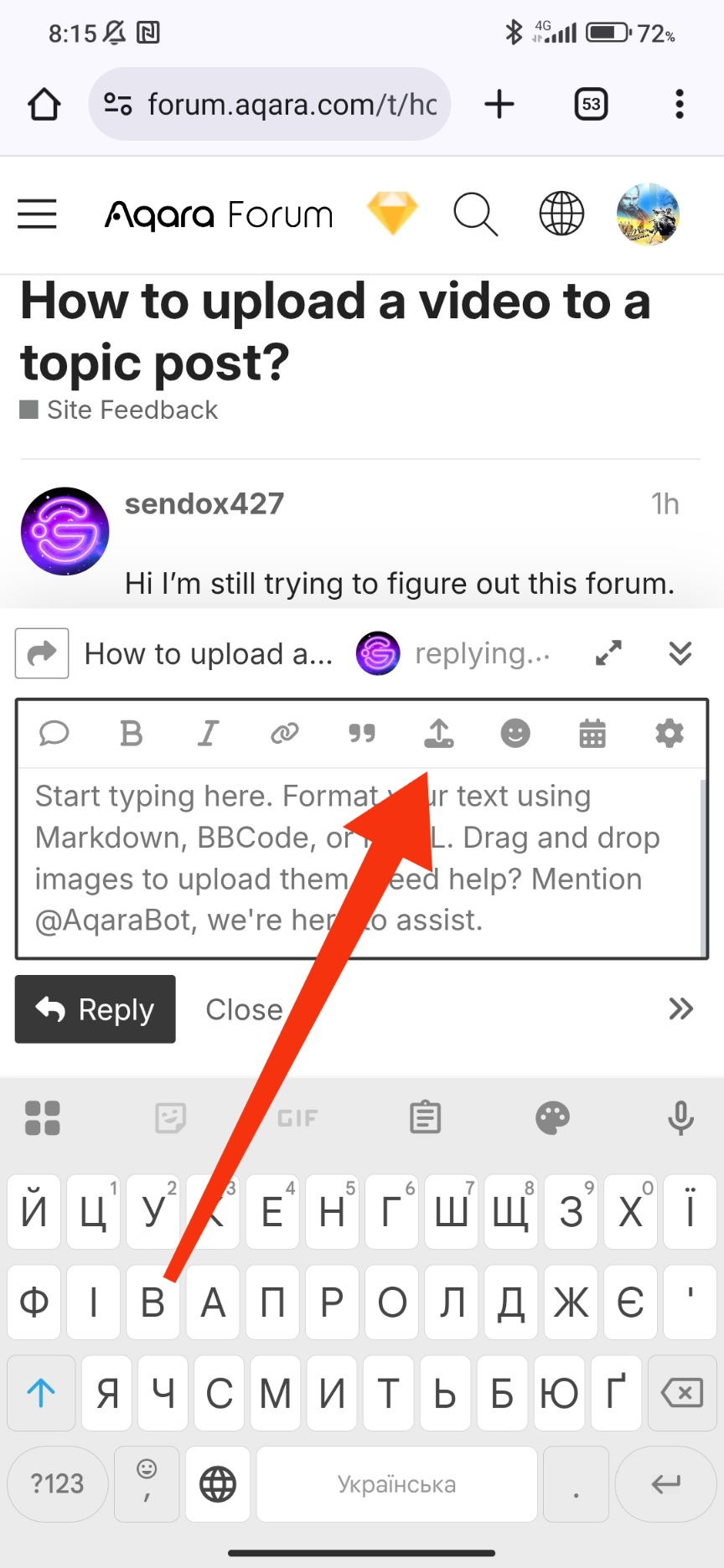
Task: Open your profile avatar menu
Action: (648, 214)
